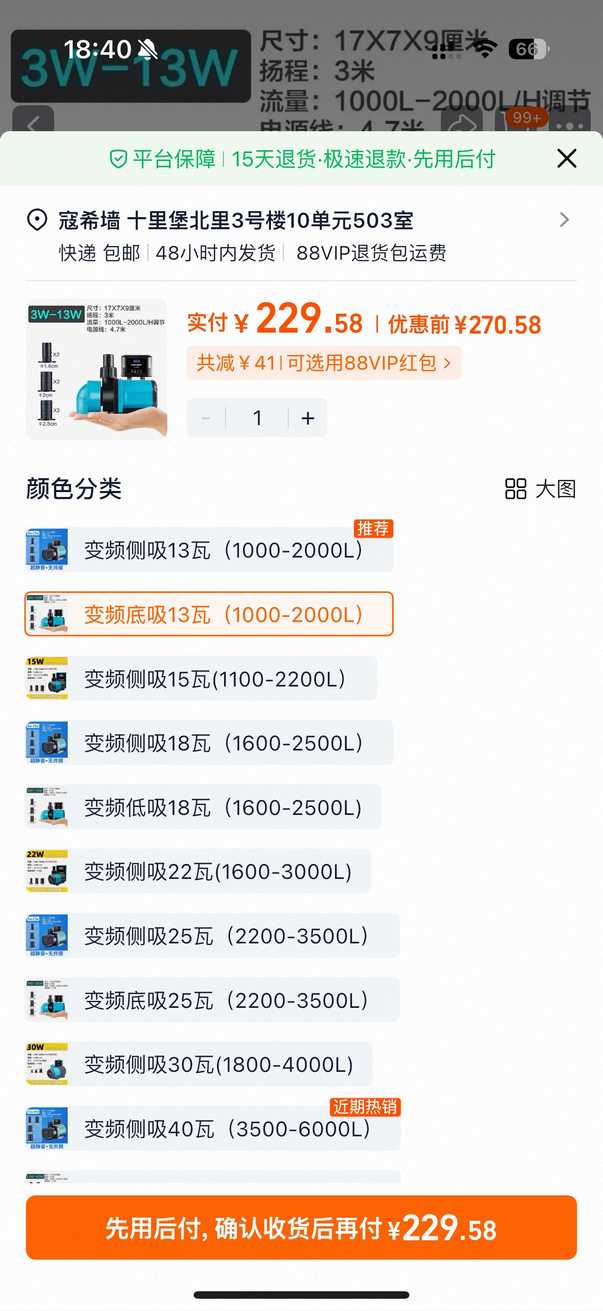
Task: Choose 变频低吸18瓦（1600-2500L）option
Action: [x=203, y=807]
